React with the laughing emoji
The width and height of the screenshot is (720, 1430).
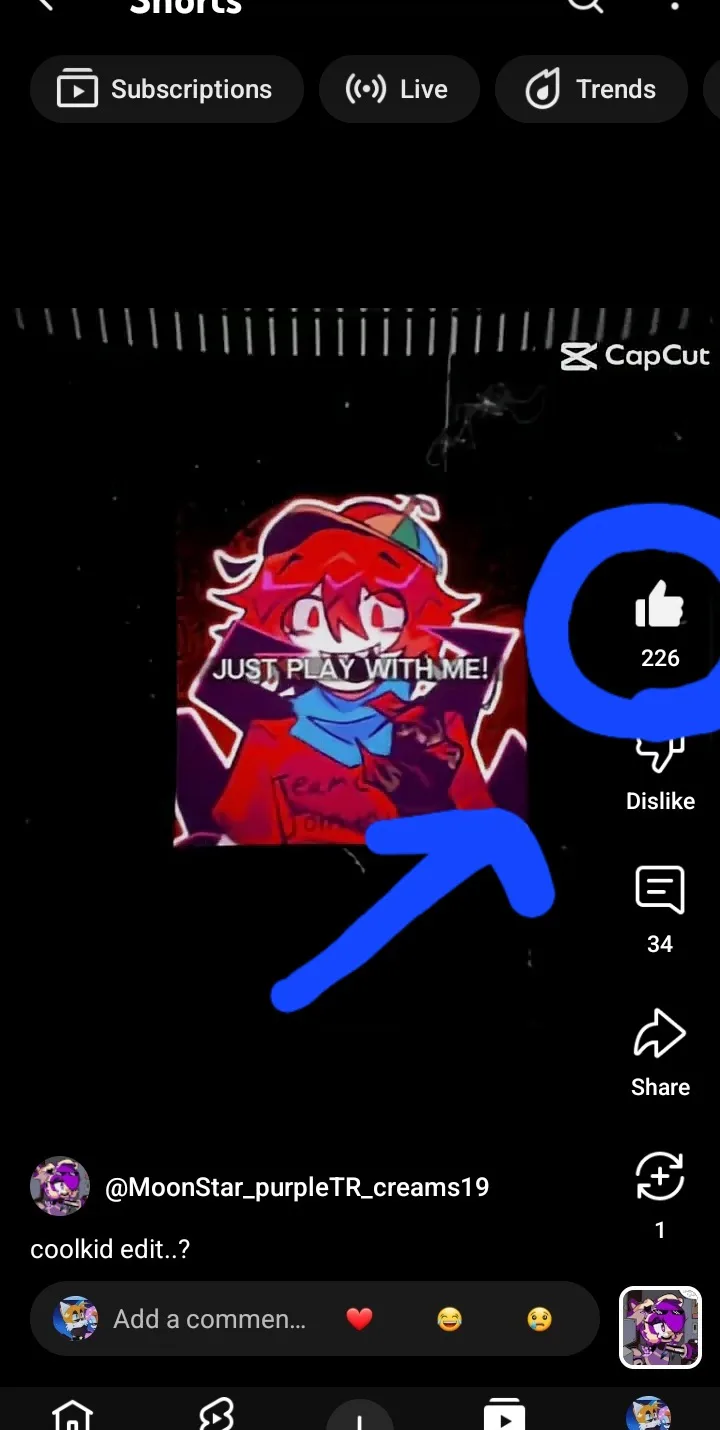450,1320
